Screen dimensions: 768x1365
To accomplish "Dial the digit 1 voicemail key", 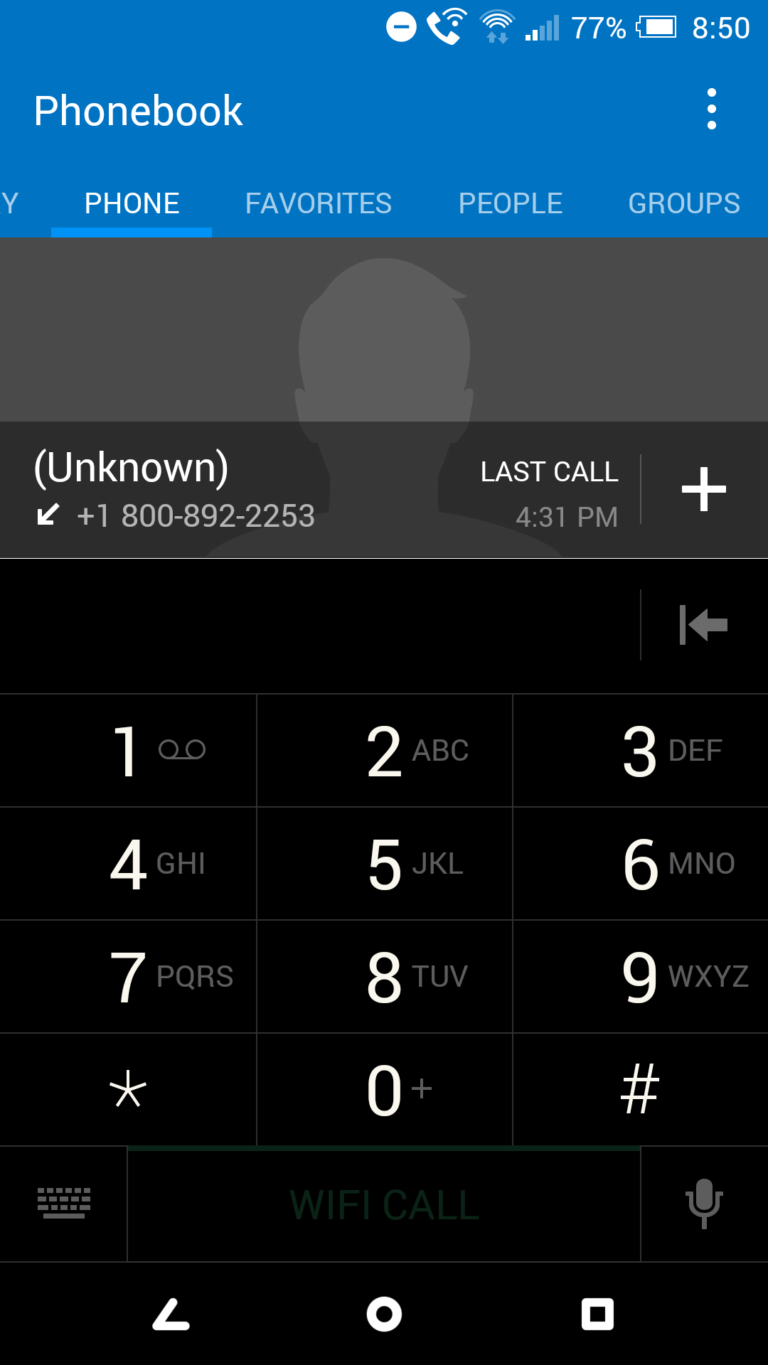I will (x=128, y=751).
